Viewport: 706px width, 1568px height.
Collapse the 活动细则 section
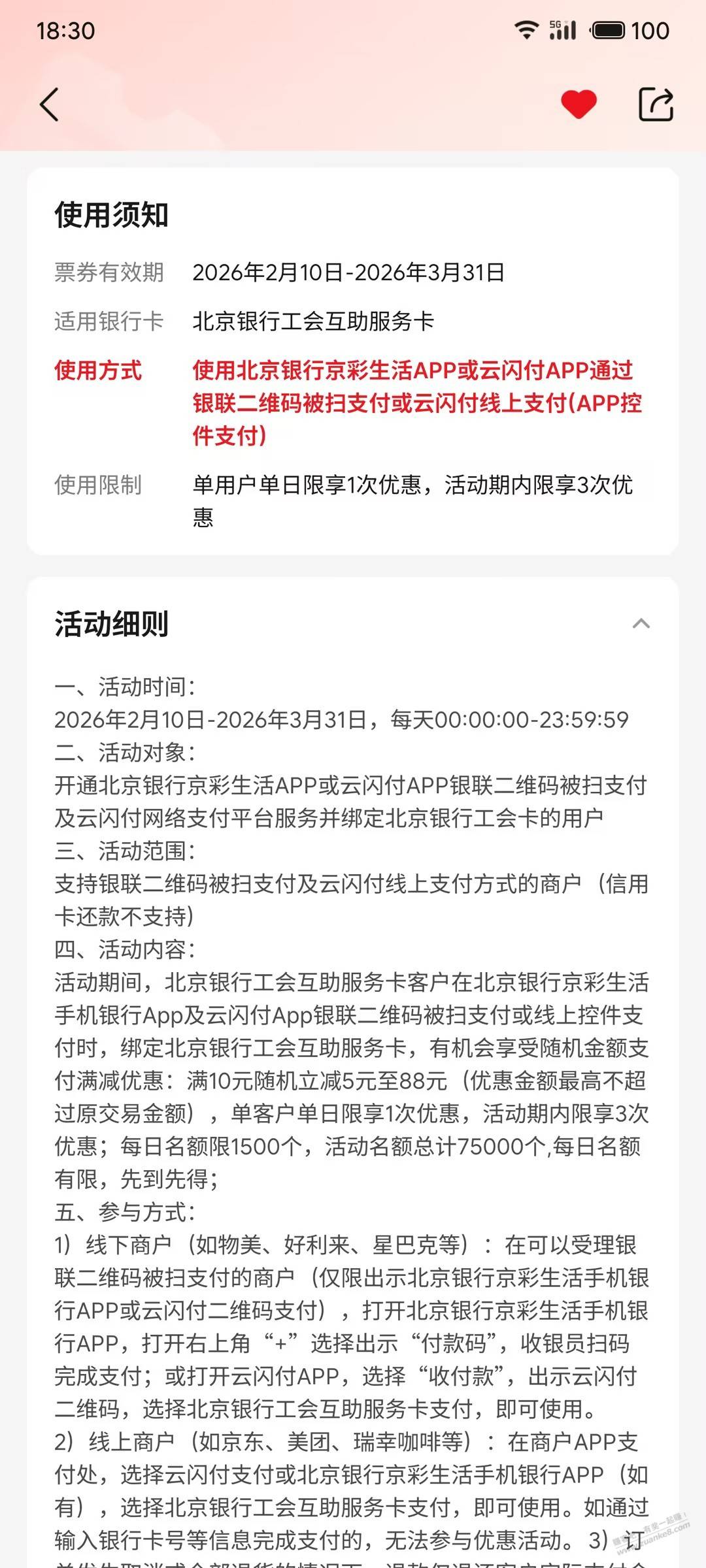coord(641,624)
